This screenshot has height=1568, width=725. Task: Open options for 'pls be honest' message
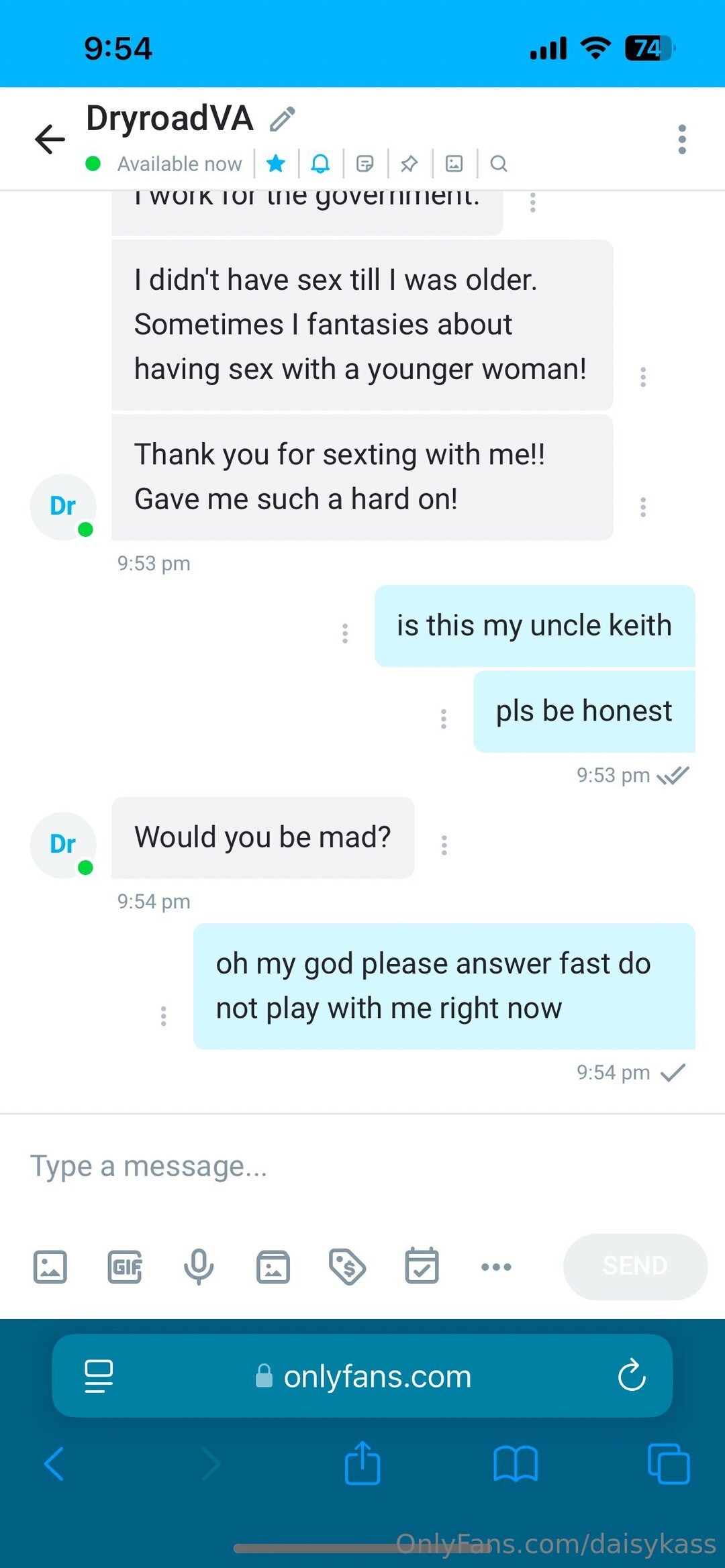(x=443, y=719)
